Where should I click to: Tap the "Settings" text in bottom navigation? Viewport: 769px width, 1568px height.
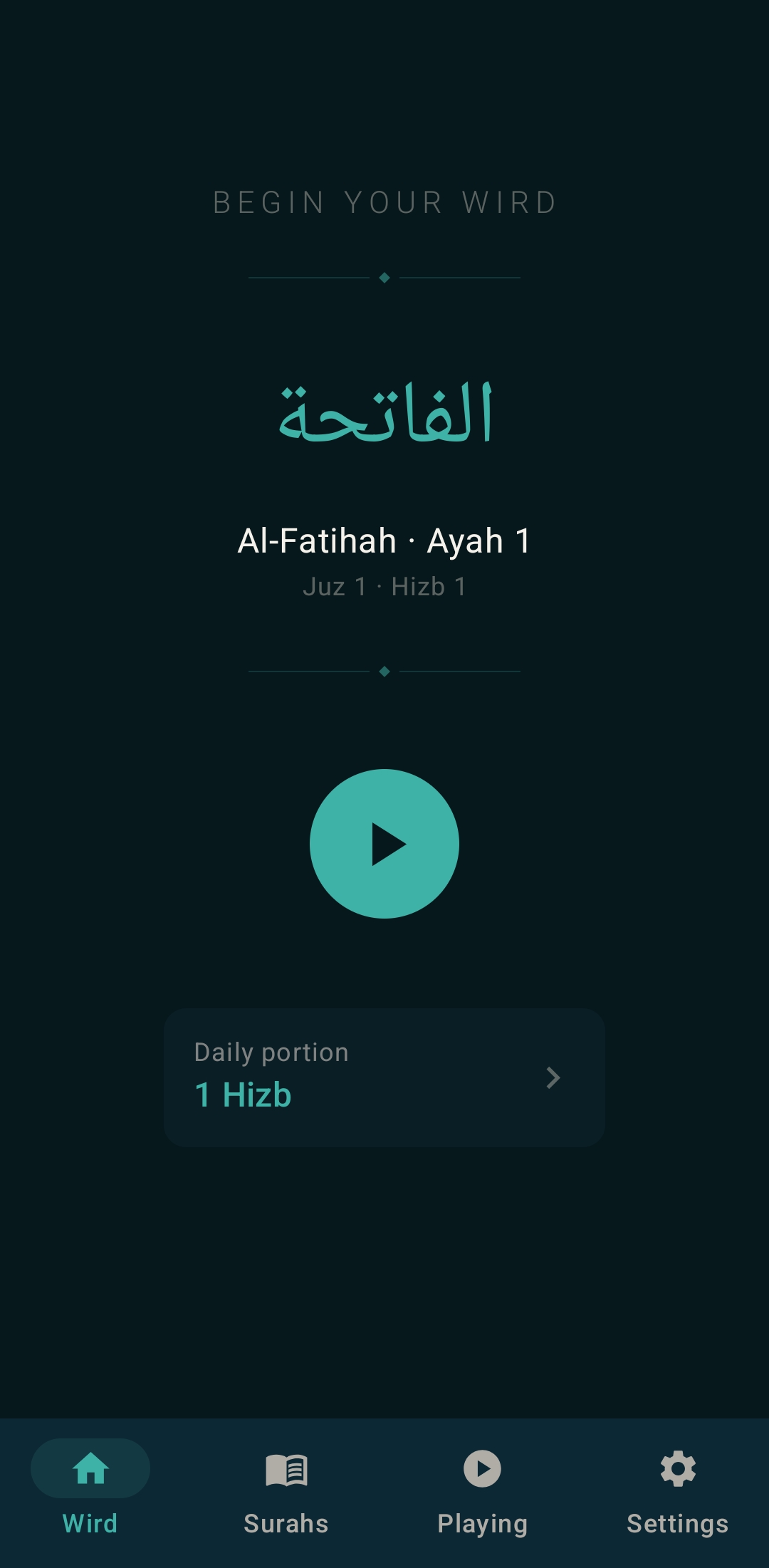click(x=678, y=1524)
